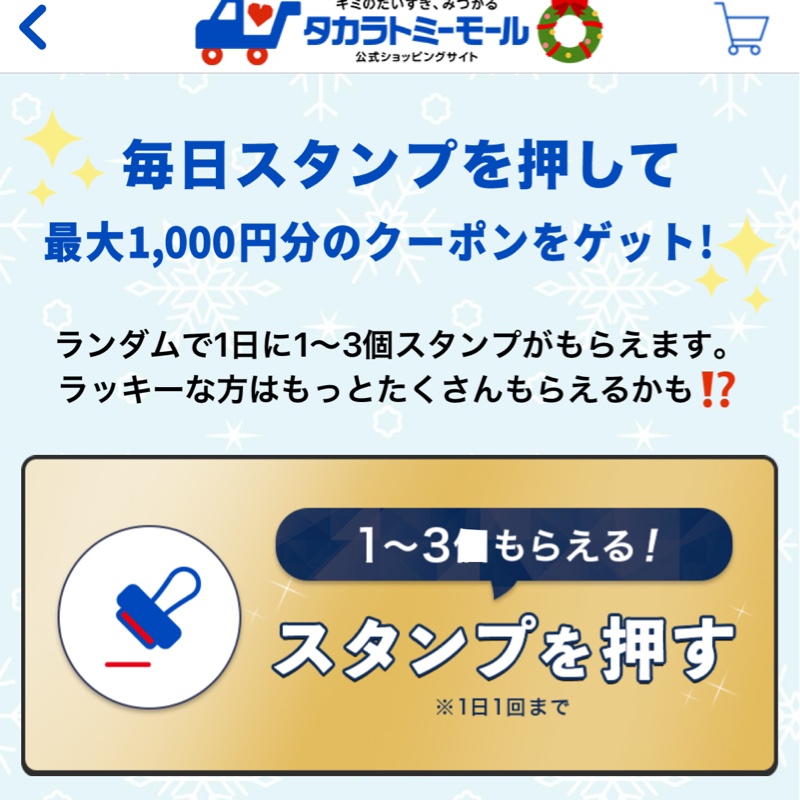Tap the スタンプを押す stamp button
This screenshot has width=800, height=800.
(x=400, y=614)
